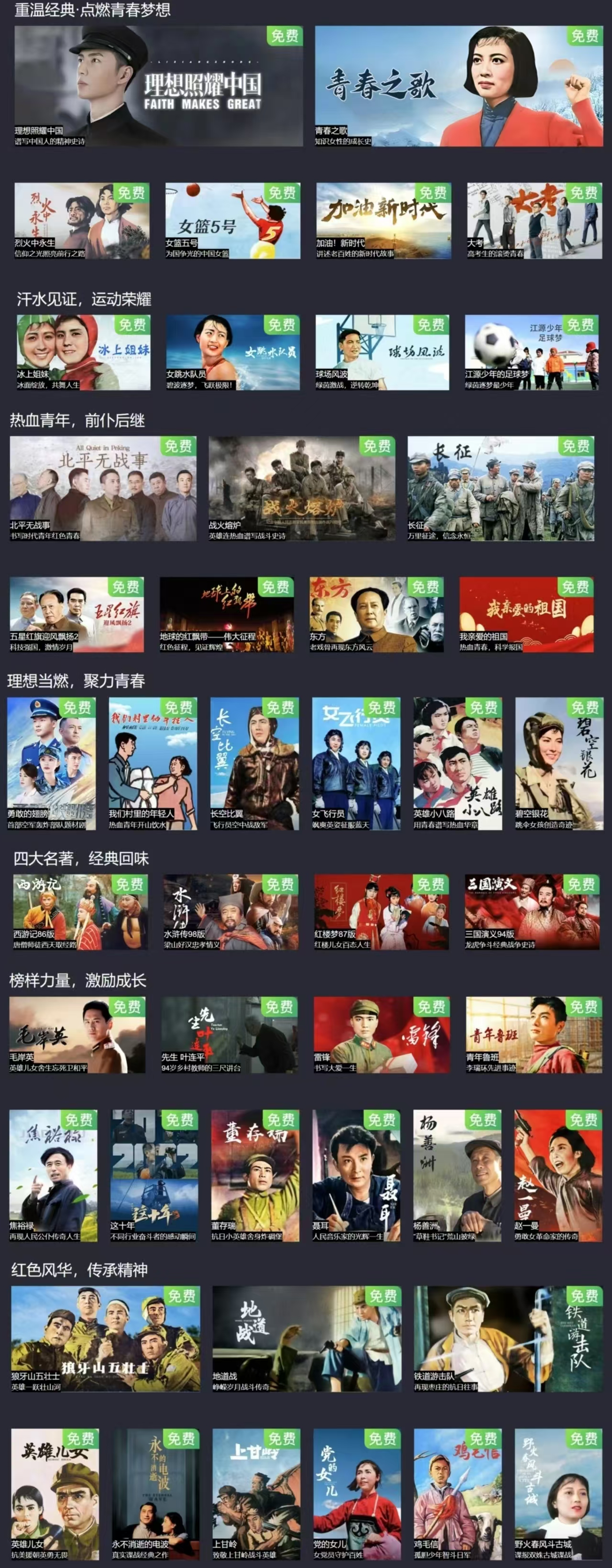Open the 雷锋 film card
612x1568 pixels.
tap(382, 1035)
